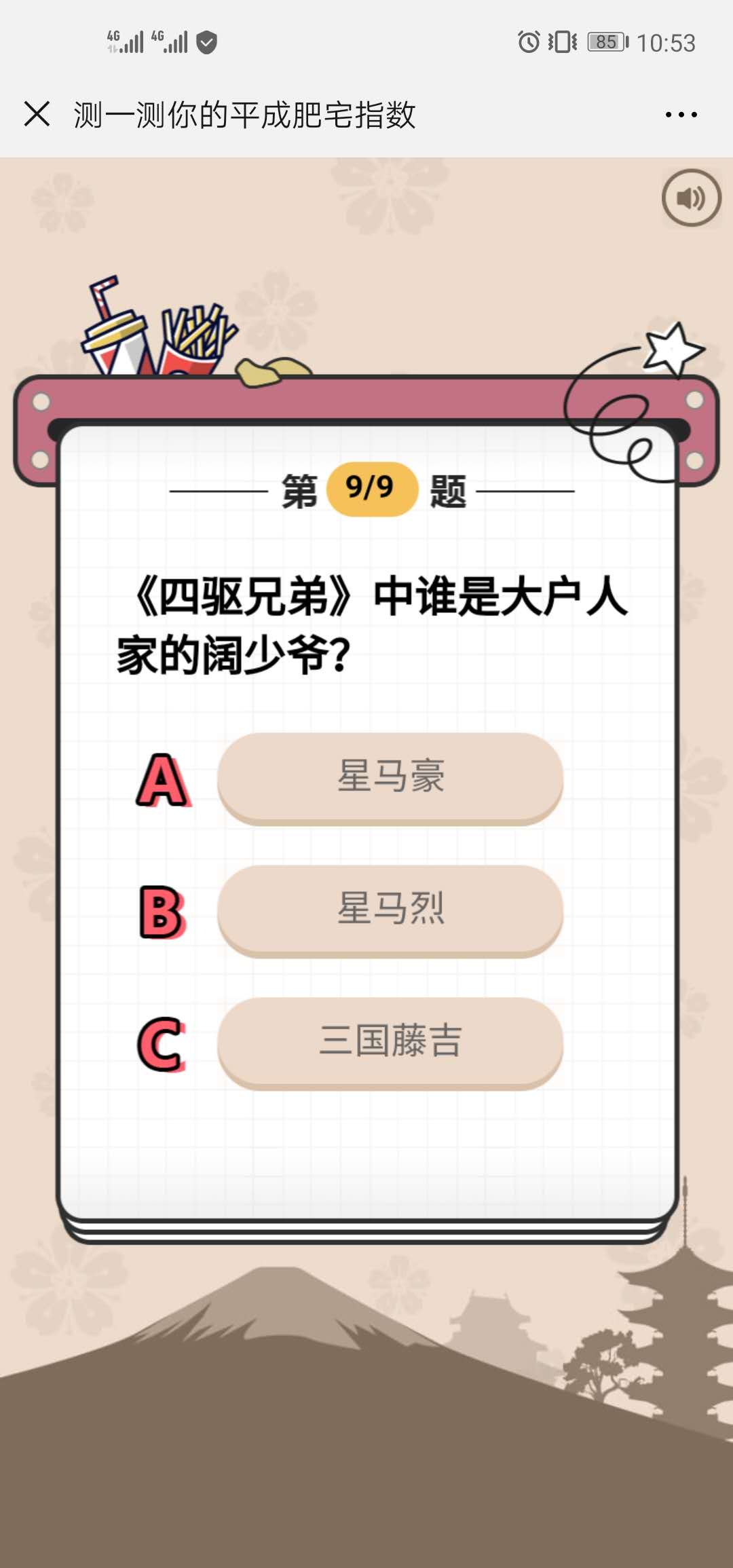The width and height of the screenshot is (733, 1568).
Task: Mute the background sound
Action: 691,198
